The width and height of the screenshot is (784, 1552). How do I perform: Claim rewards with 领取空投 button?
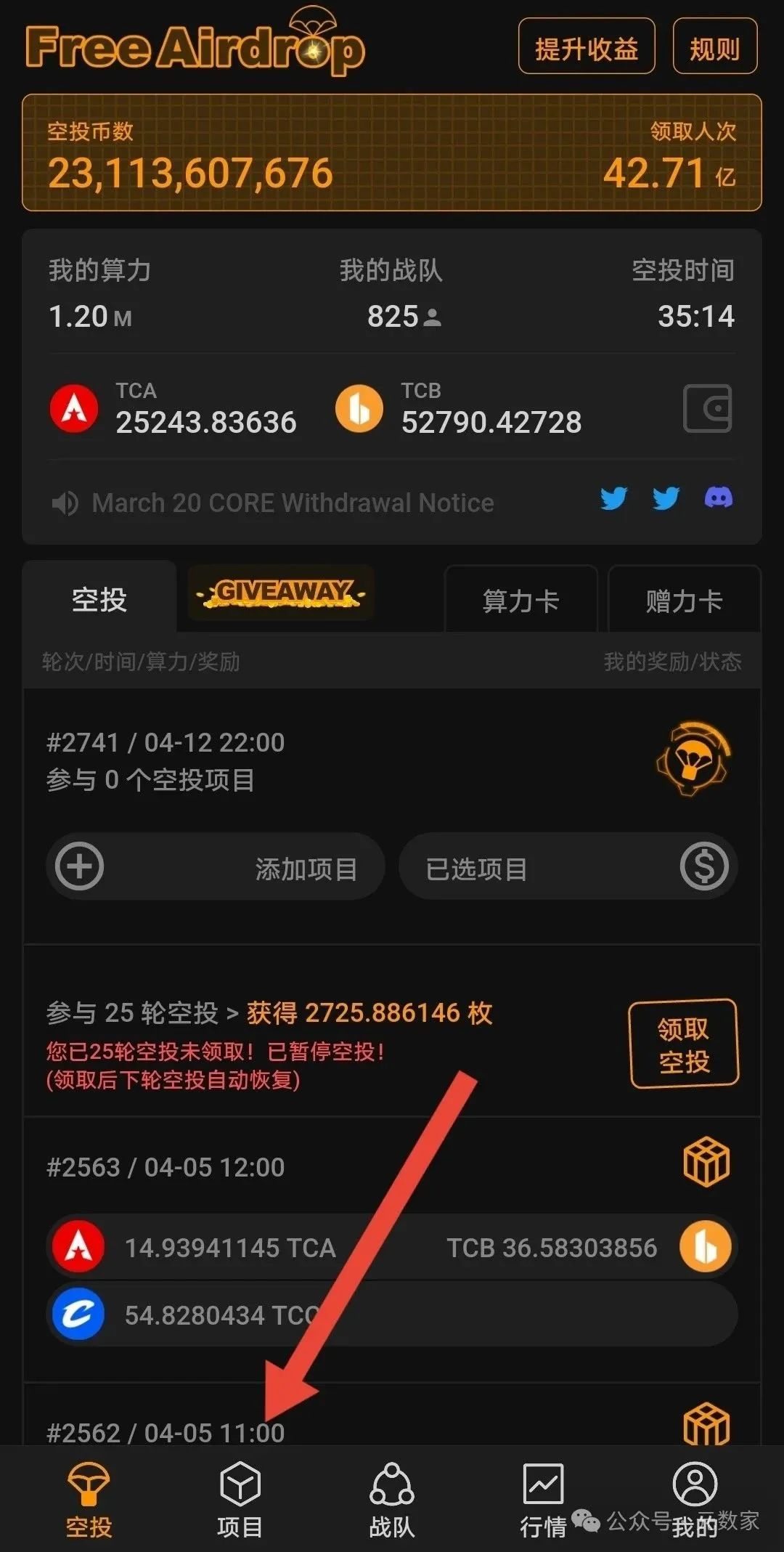[x=683, y=1044]
